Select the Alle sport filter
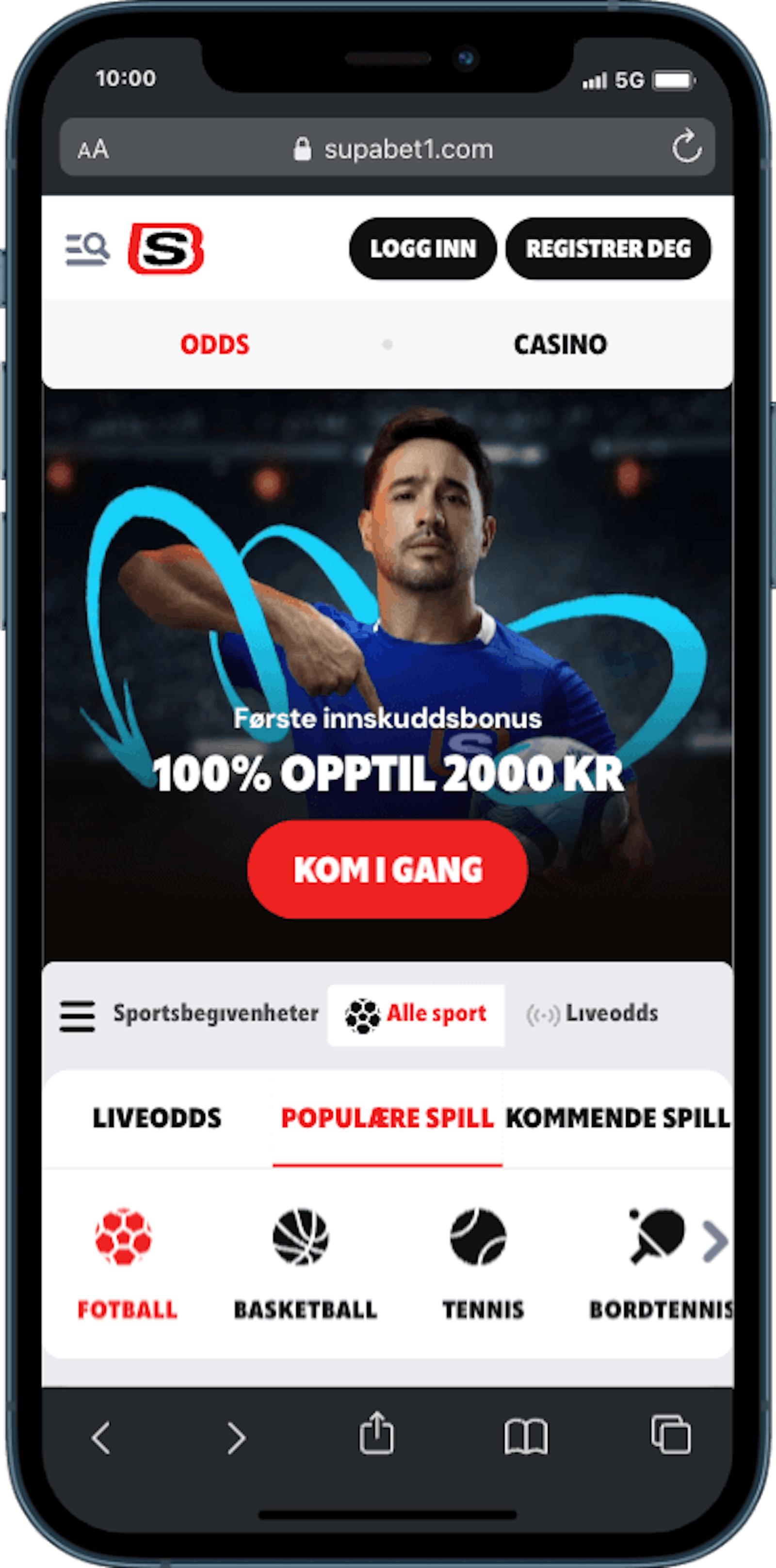This screenshot has height=1568, width=776. 416,1014
